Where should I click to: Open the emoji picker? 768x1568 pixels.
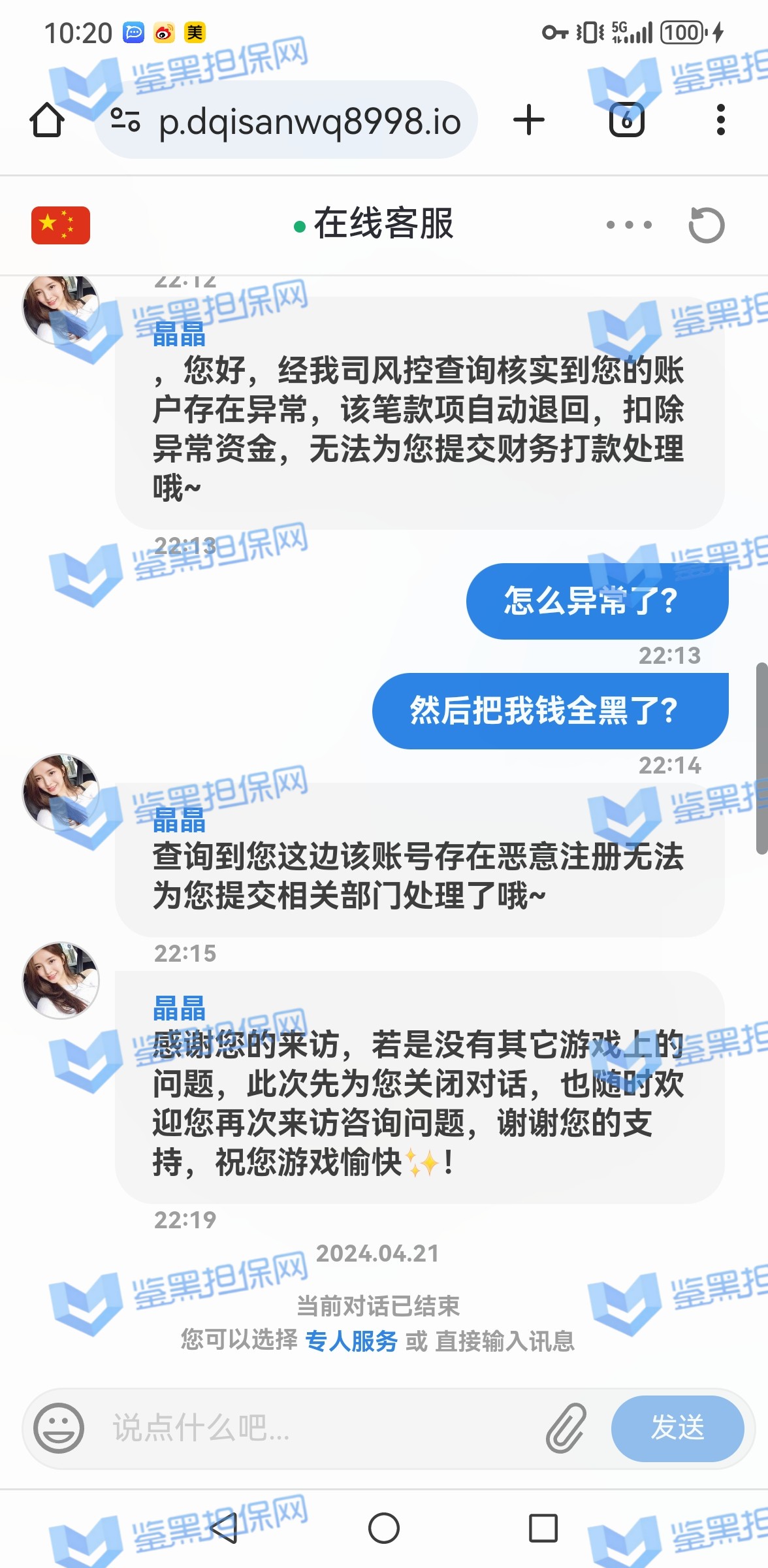coord(59,1428)
